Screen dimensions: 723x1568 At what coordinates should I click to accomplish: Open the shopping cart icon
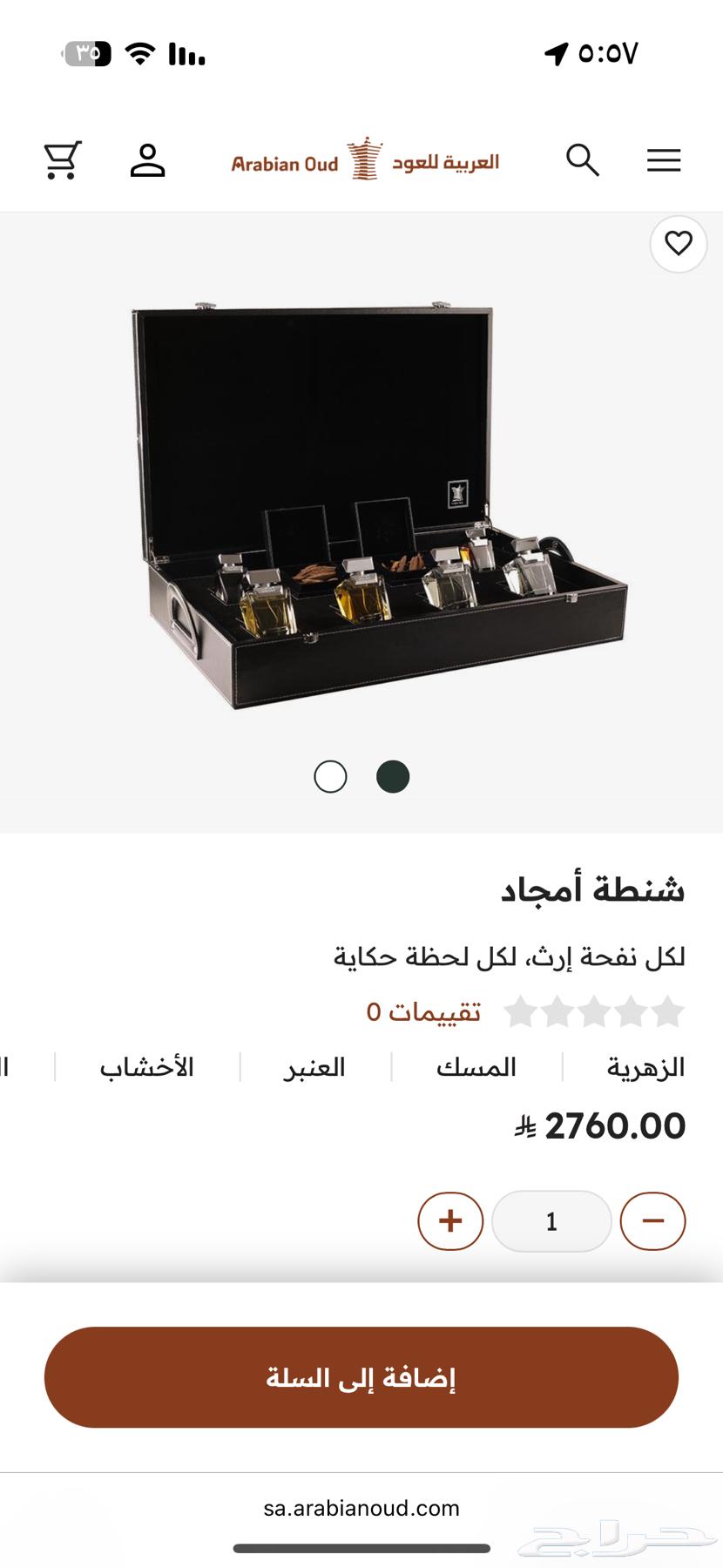(x=61, y=160)
